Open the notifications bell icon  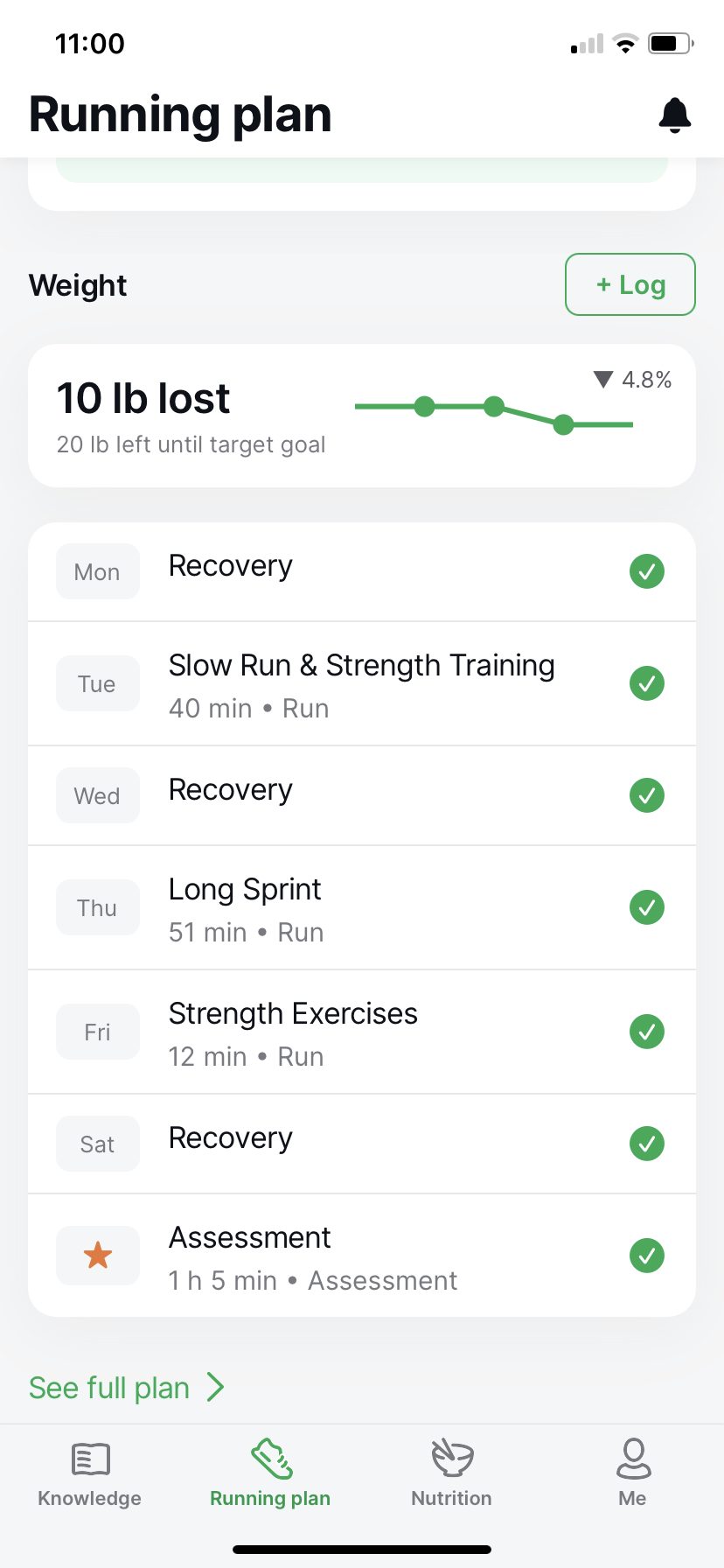click(x=673, y=115)
